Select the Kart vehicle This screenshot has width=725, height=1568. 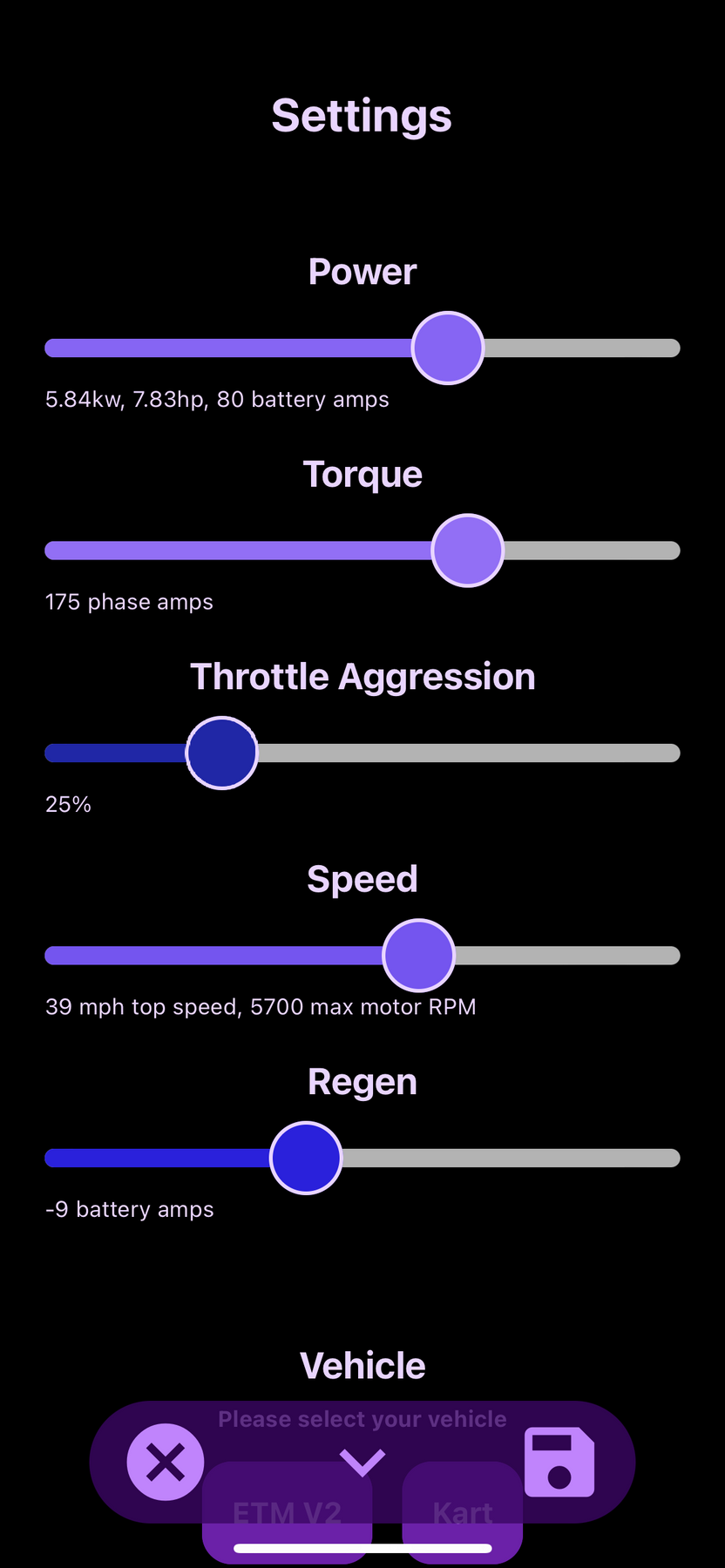[x=463, y=1511]
